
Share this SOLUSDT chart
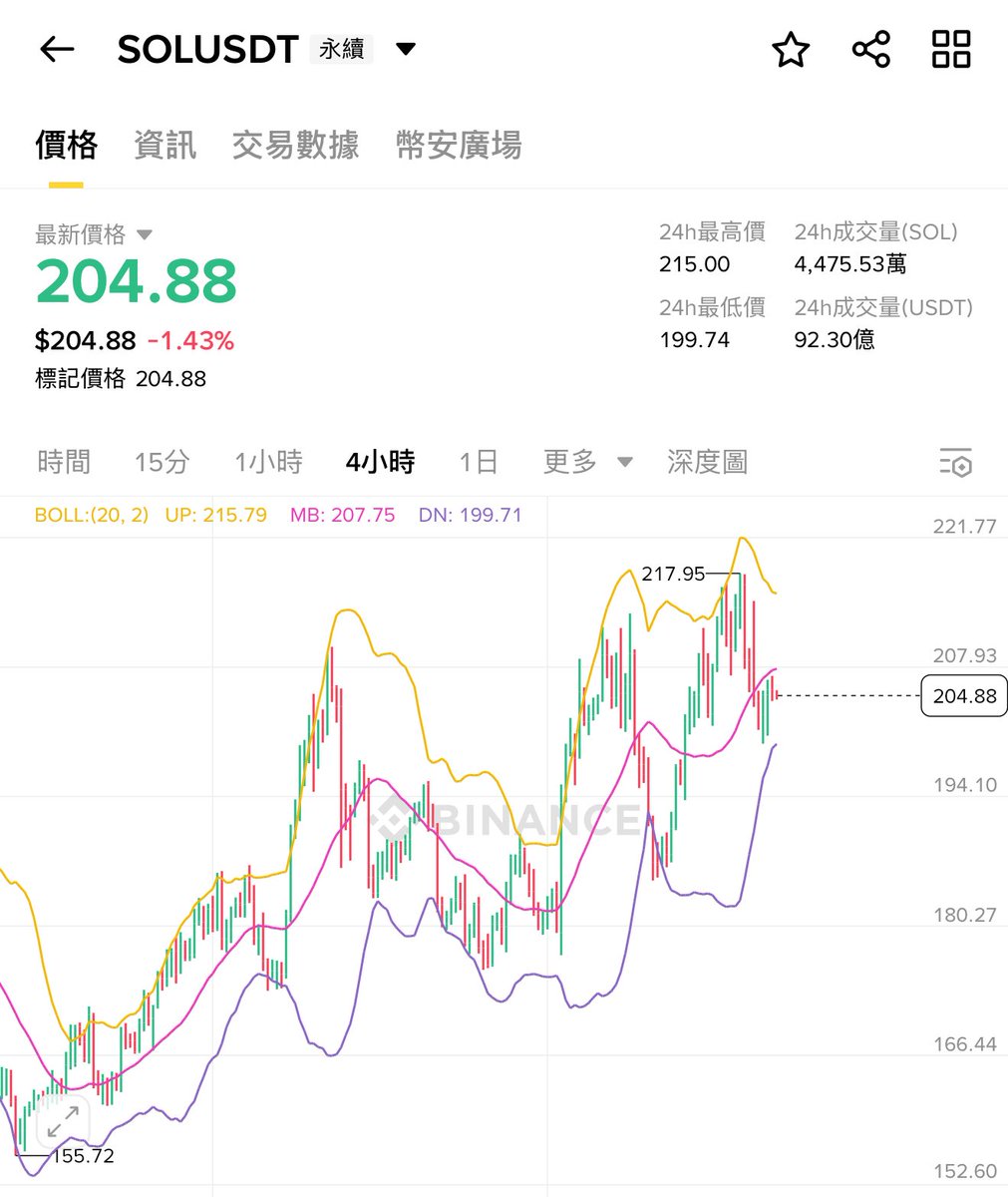point(870,49)
